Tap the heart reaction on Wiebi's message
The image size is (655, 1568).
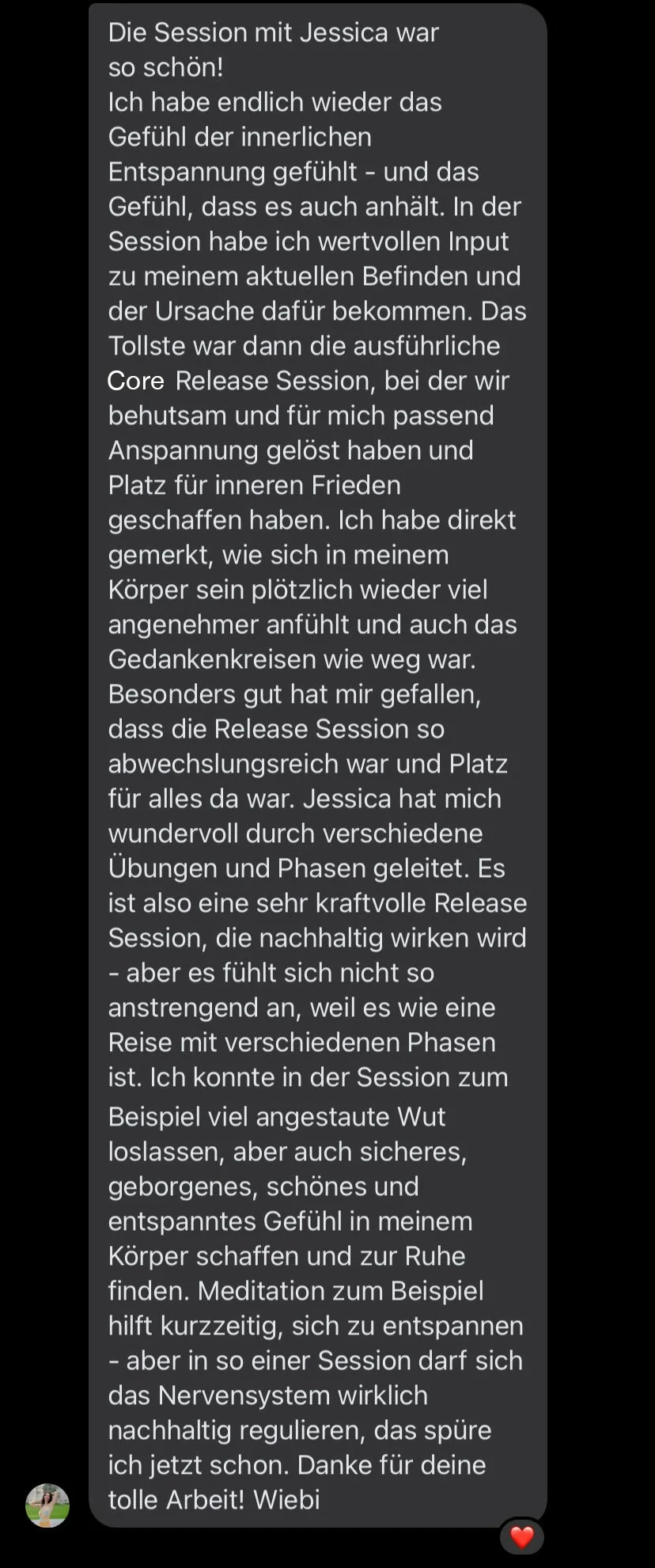point(522,1537)
